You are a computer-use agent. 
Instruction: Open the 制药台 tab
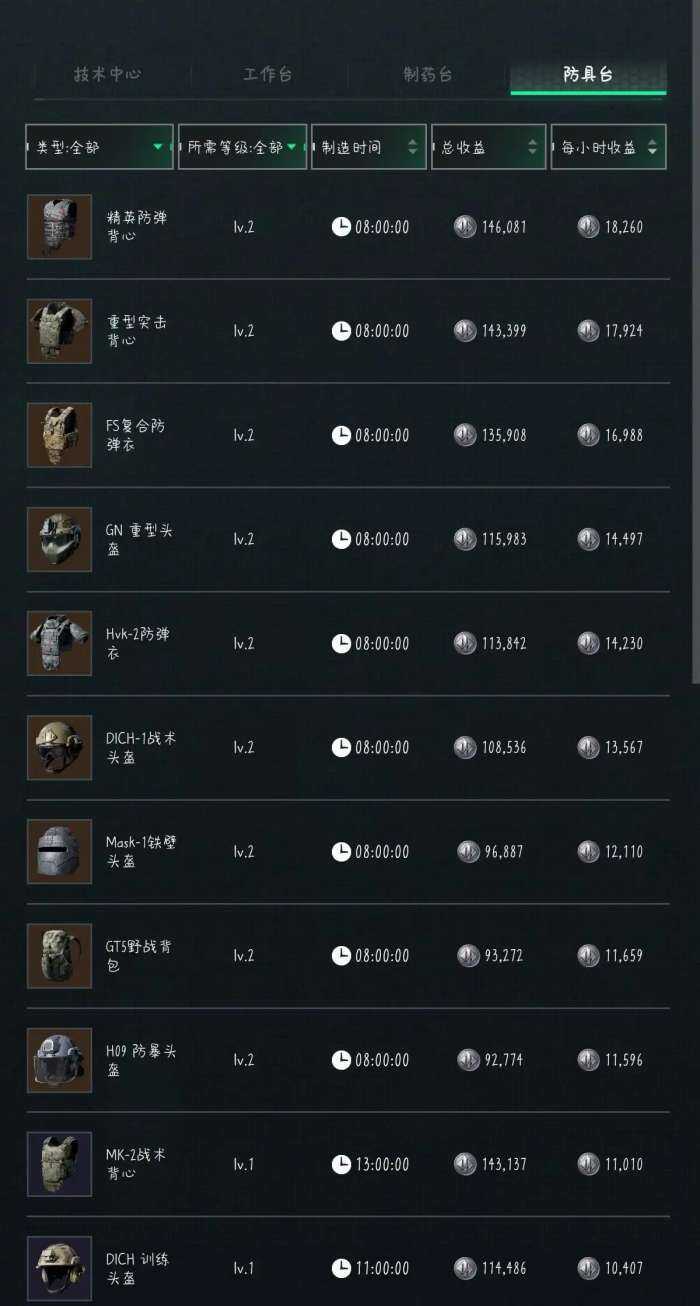(428, 75)
